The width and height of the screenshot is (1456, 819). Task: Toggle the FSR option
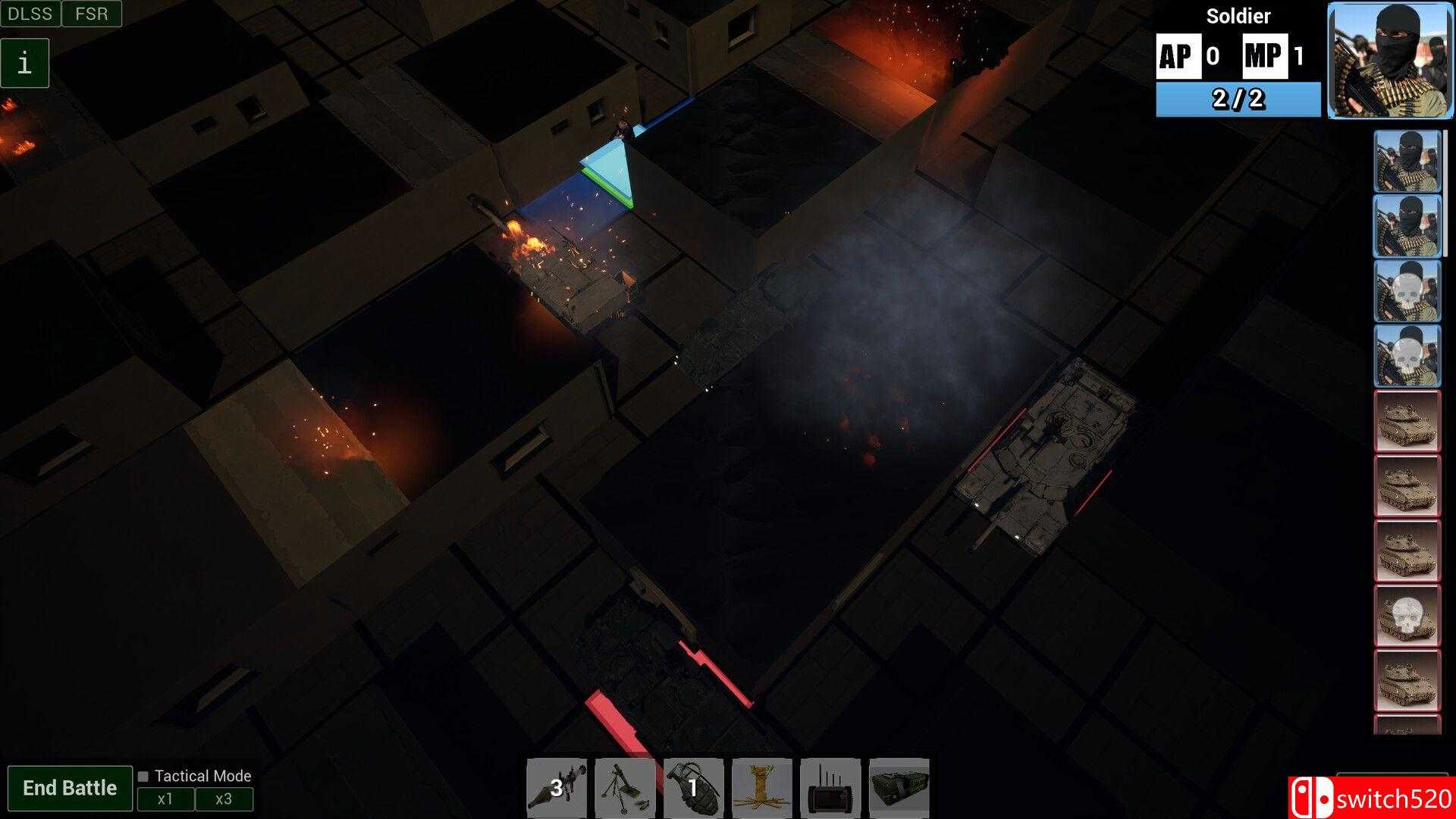click(91, 14)
